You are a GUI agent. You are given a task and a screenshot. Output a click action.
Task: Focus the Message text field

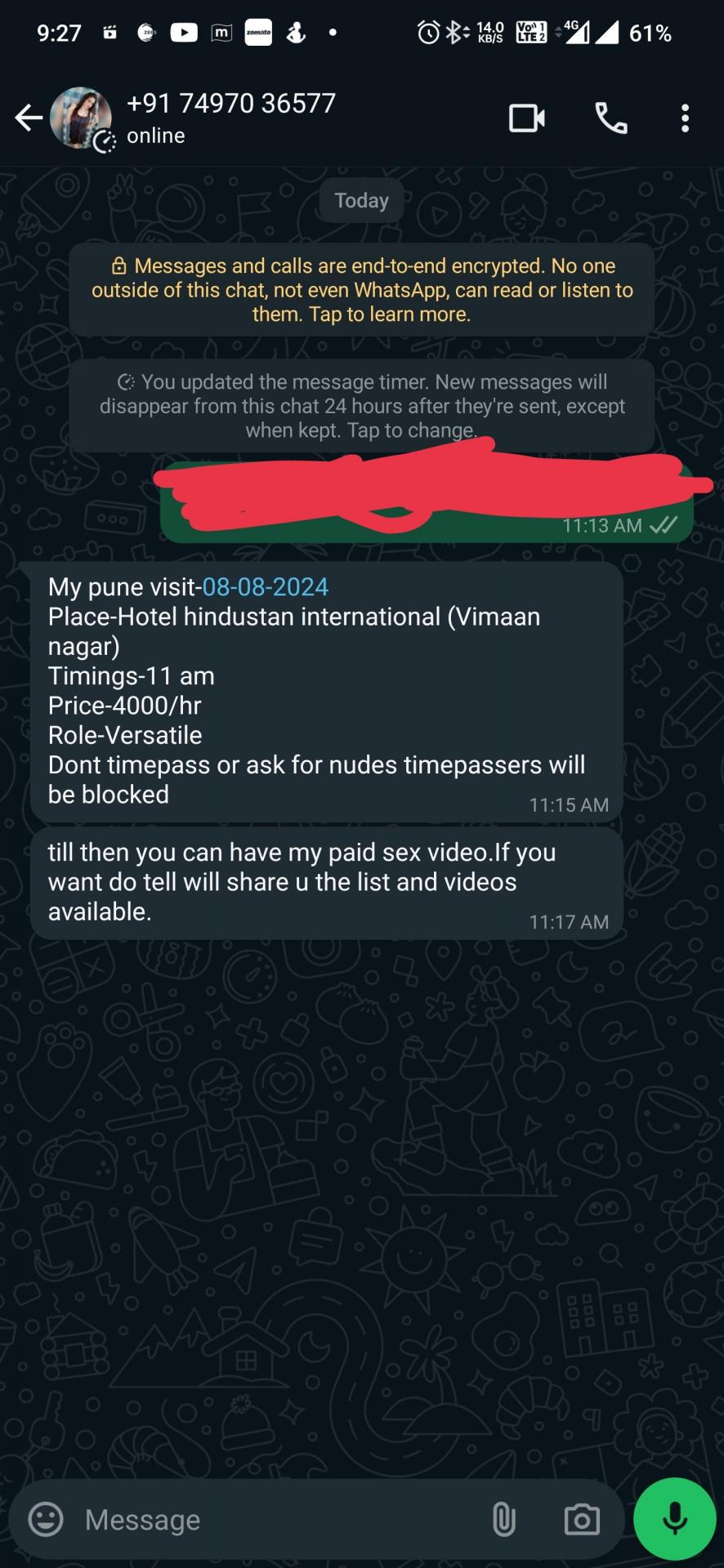point(278,1520)
